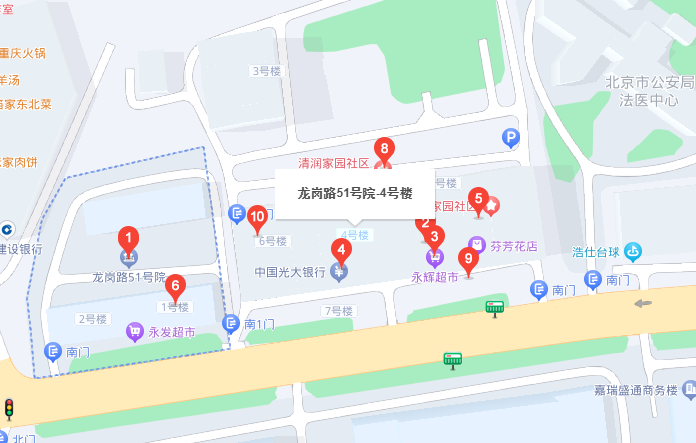Open the 龙岗路51号院-4号楼 info bubble

click(x=355, y=194)
